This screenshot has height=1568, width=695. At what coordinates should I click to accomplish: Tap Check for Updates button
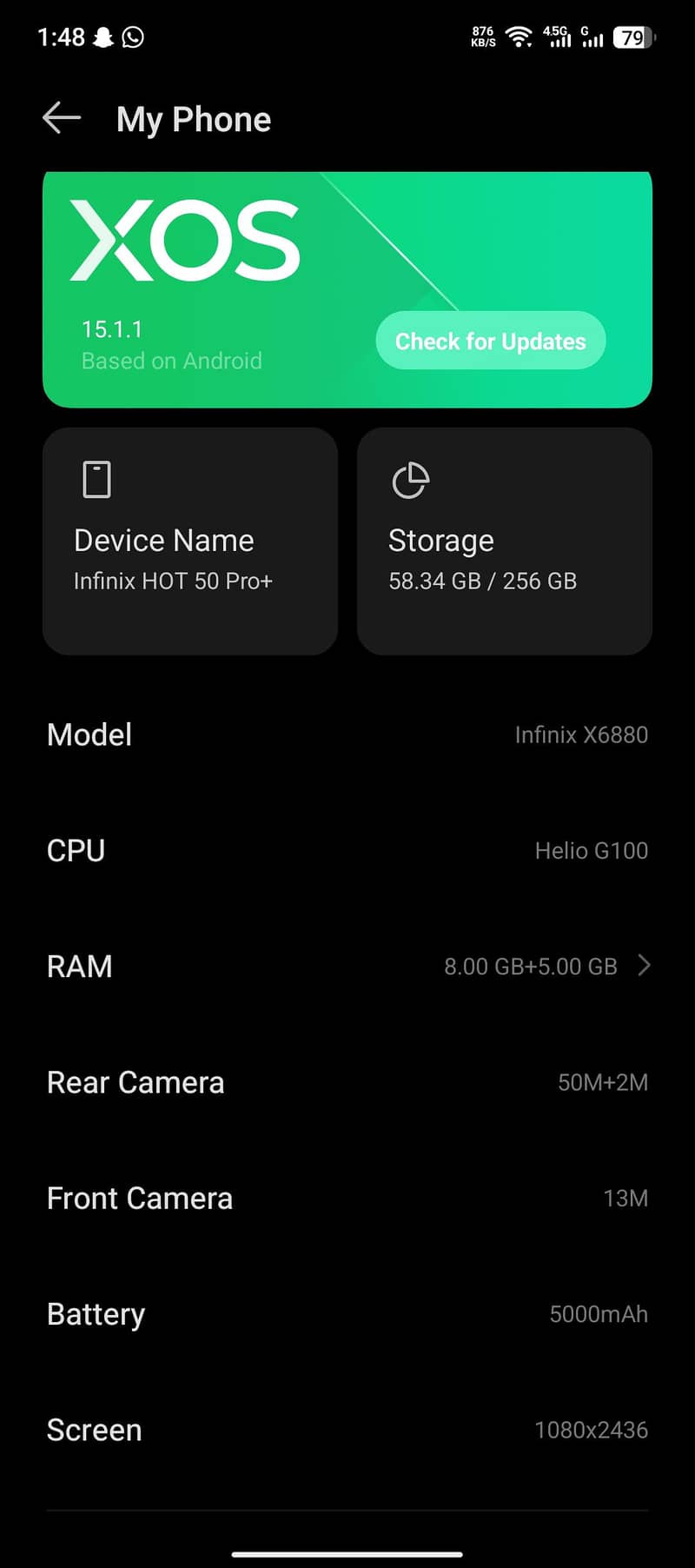pos(490,341)
